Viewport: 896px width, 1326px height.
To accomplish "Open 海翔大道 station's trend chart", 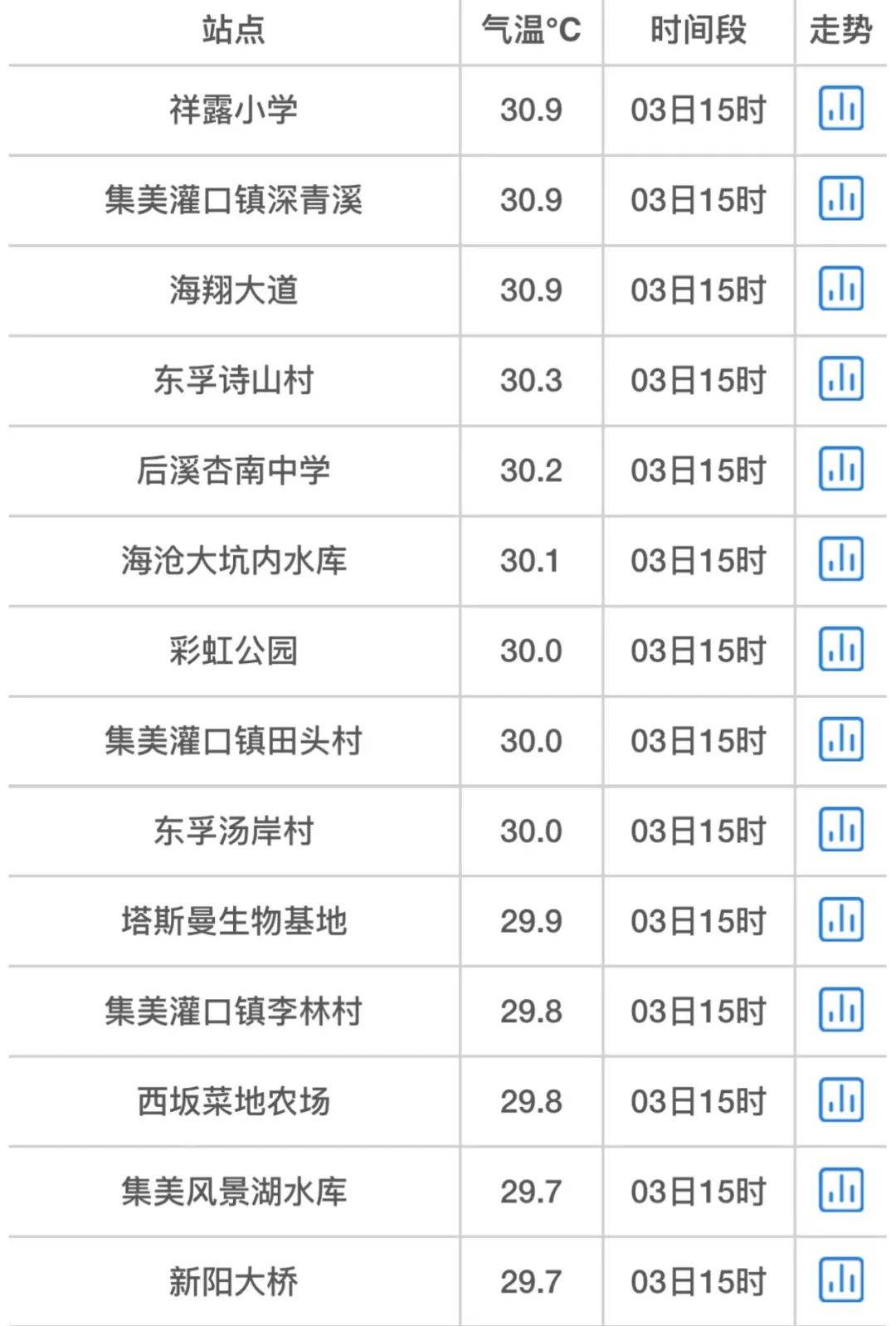I will [840, 290].
